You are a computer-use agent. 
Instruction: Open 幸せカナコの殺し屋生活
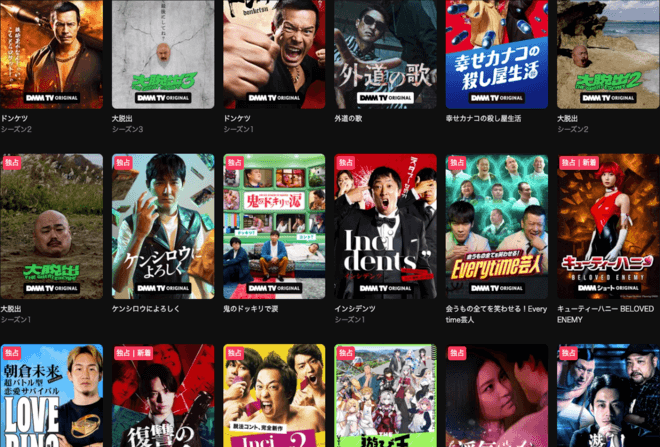497,54
